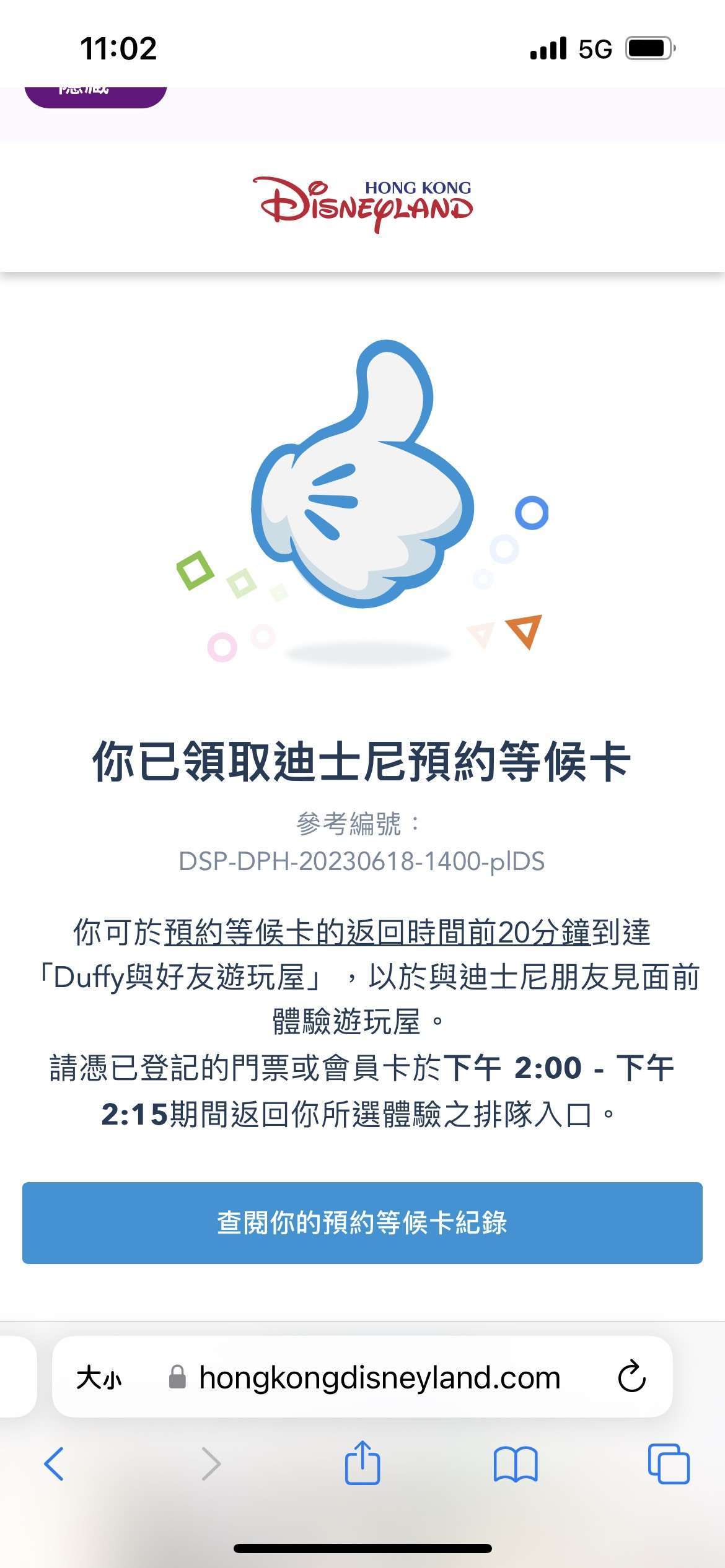View 查閱你的預約等候卡紀錄 standby pass records
The image size is (725, 1568).
click(x=362, y=1222)
